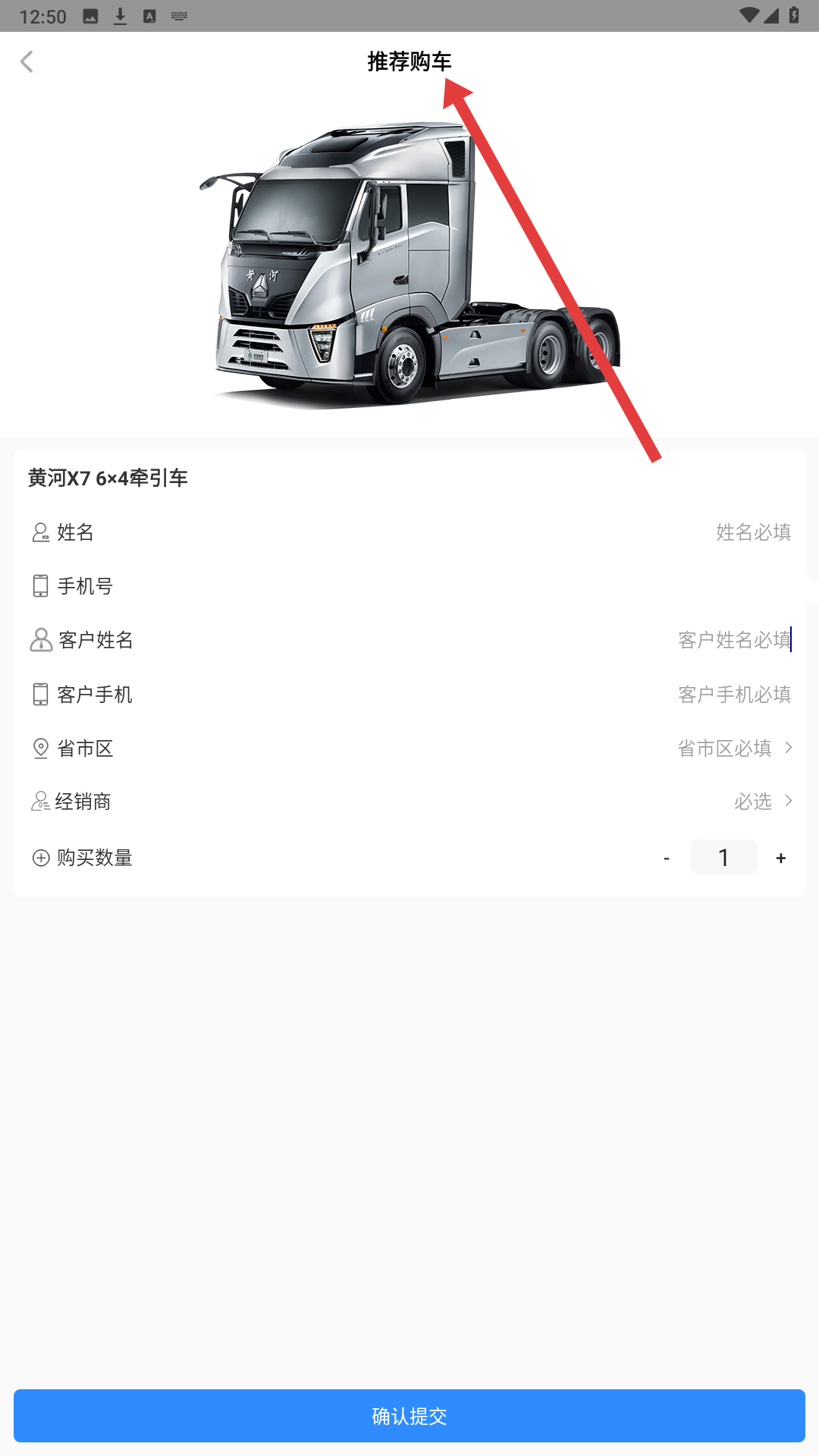Submit the form with 确认提交
Viewport: 819px width, 1456px height.
409,1416
